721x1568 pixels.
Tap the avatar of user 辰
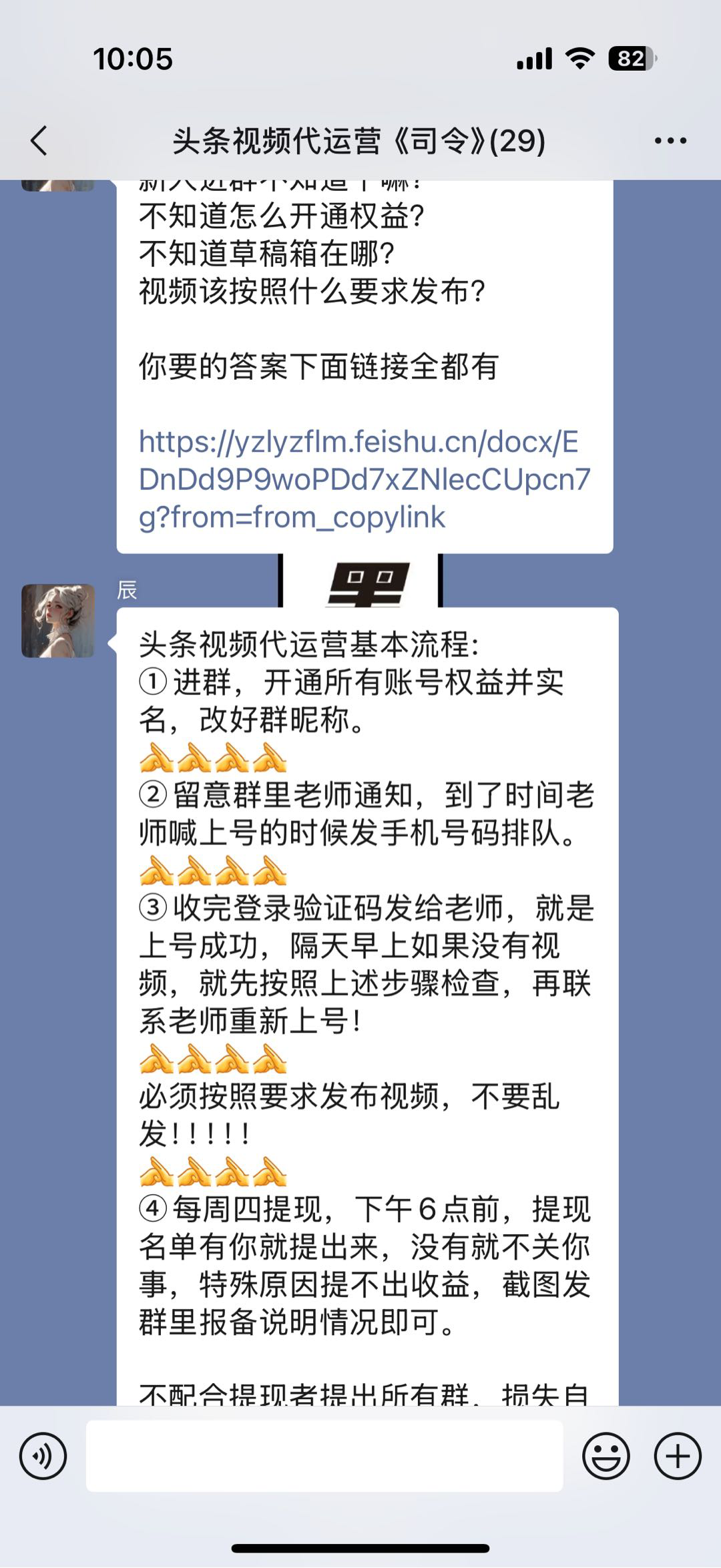[58, 621]
